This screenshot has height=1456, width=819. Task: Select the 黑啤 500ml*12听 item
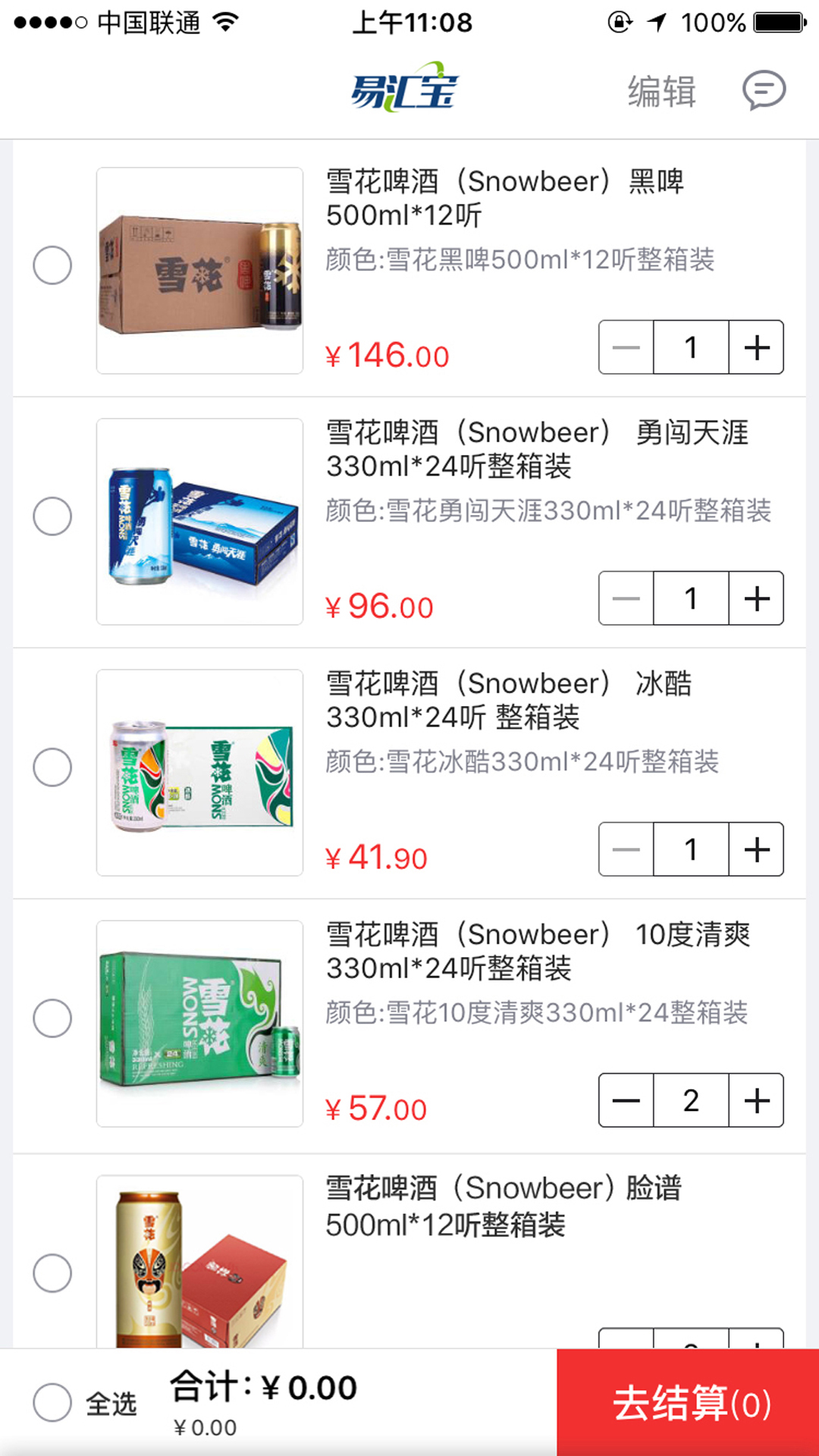pos(52,265)
